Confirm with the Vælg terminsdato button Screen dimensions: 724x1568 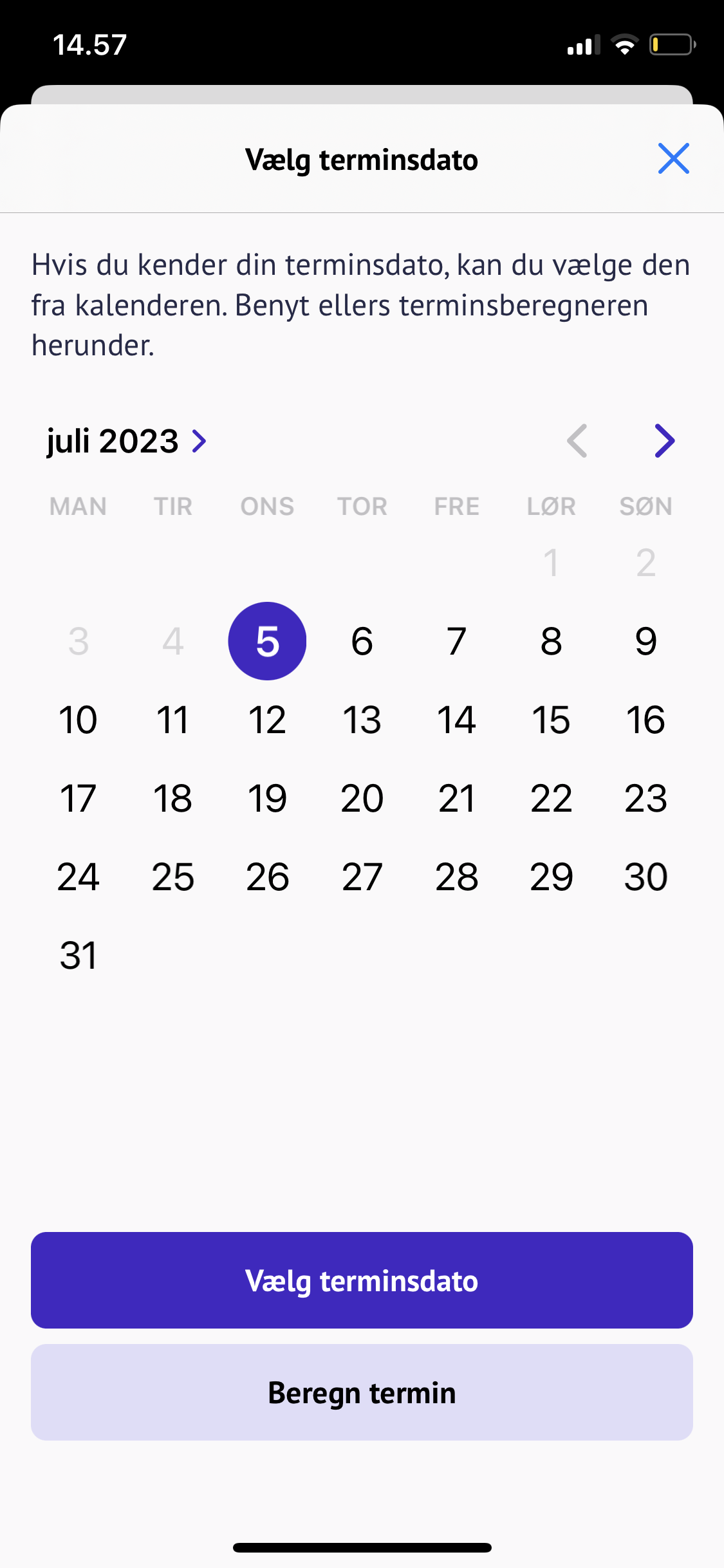(362, 1280)
